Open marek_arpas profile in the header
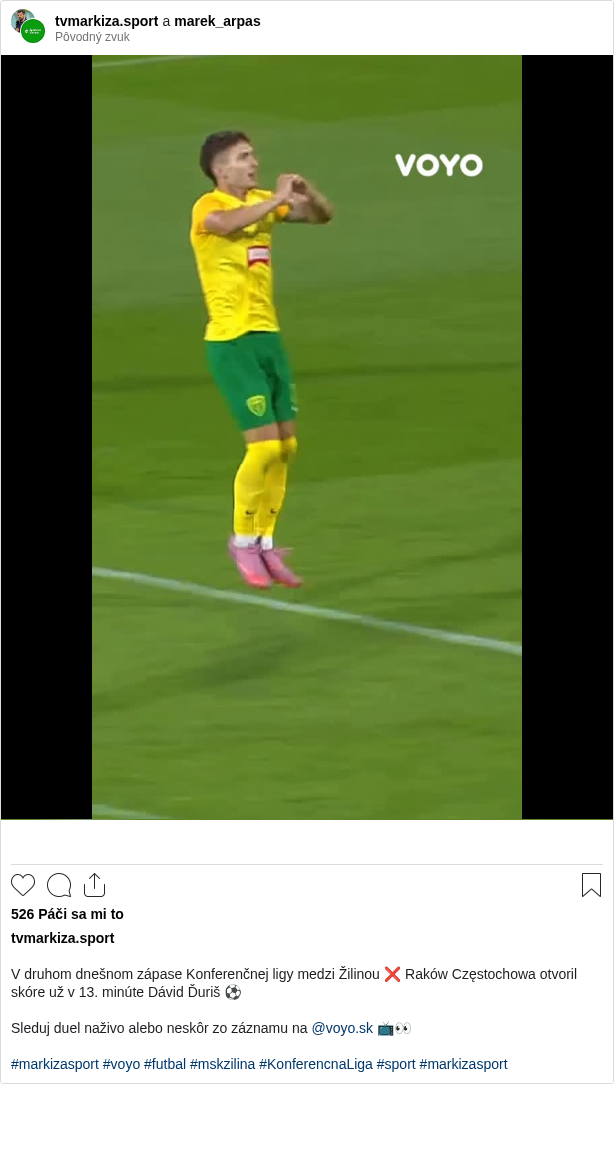 (217, 21)
